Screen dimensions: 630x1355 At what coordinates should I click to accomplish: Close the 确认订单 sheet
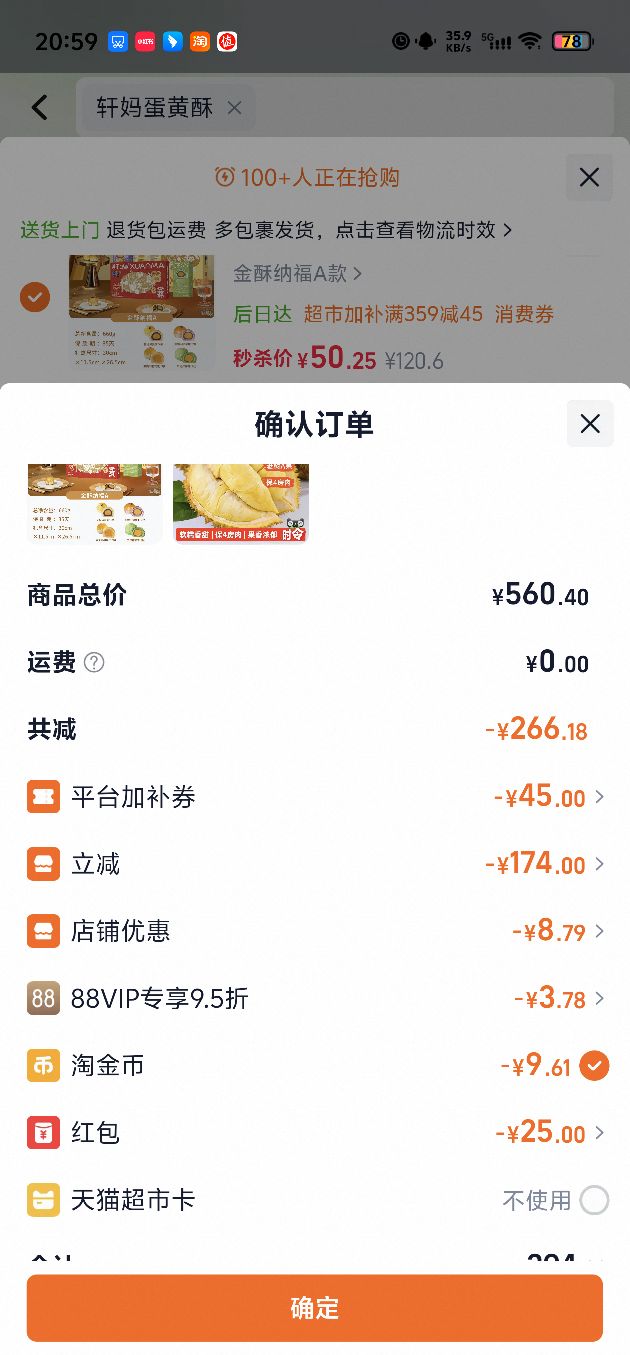pos(590,423)
